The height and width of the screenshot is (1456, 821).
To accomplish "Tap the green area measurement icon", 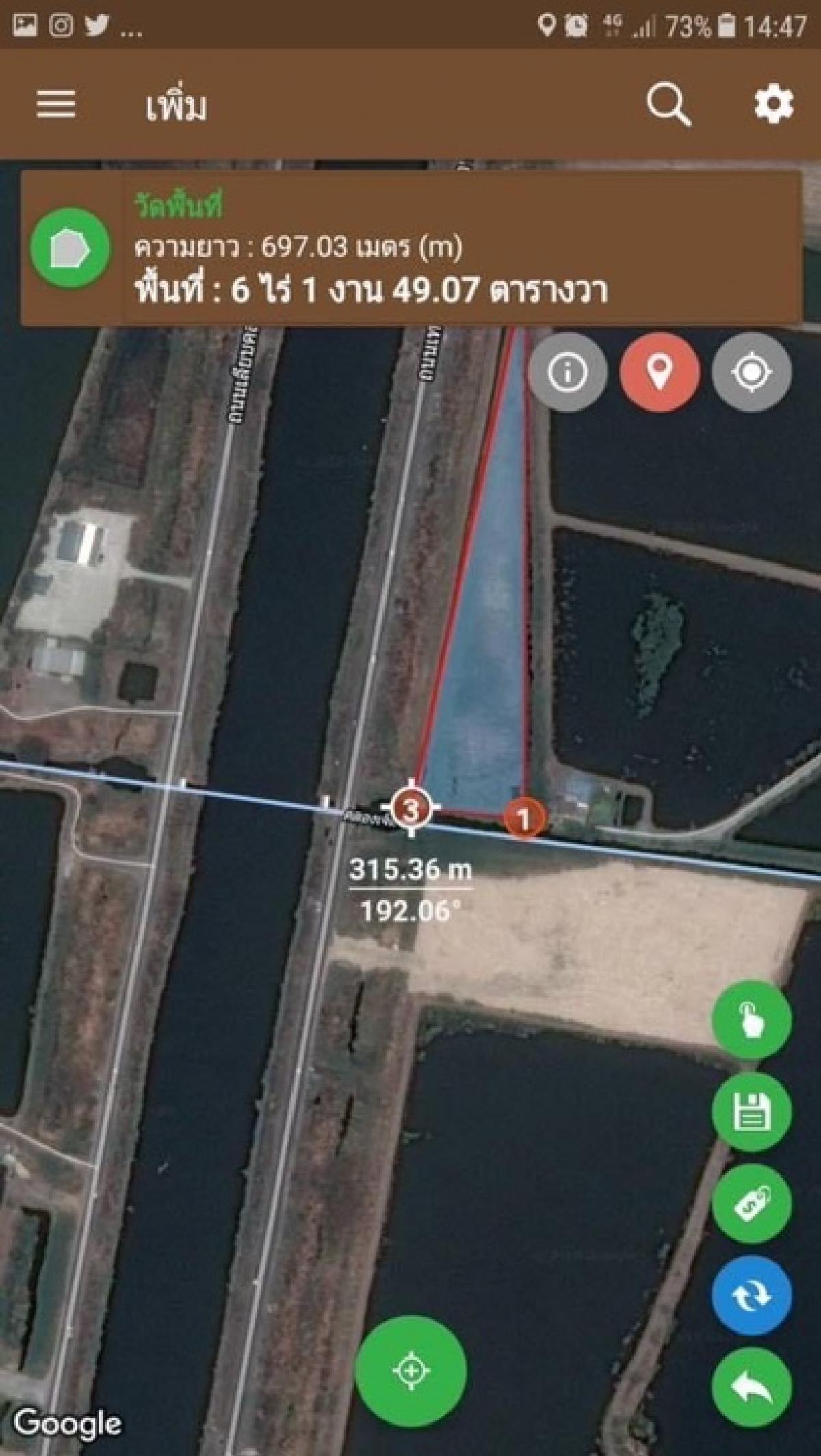I will pos(70,248).
